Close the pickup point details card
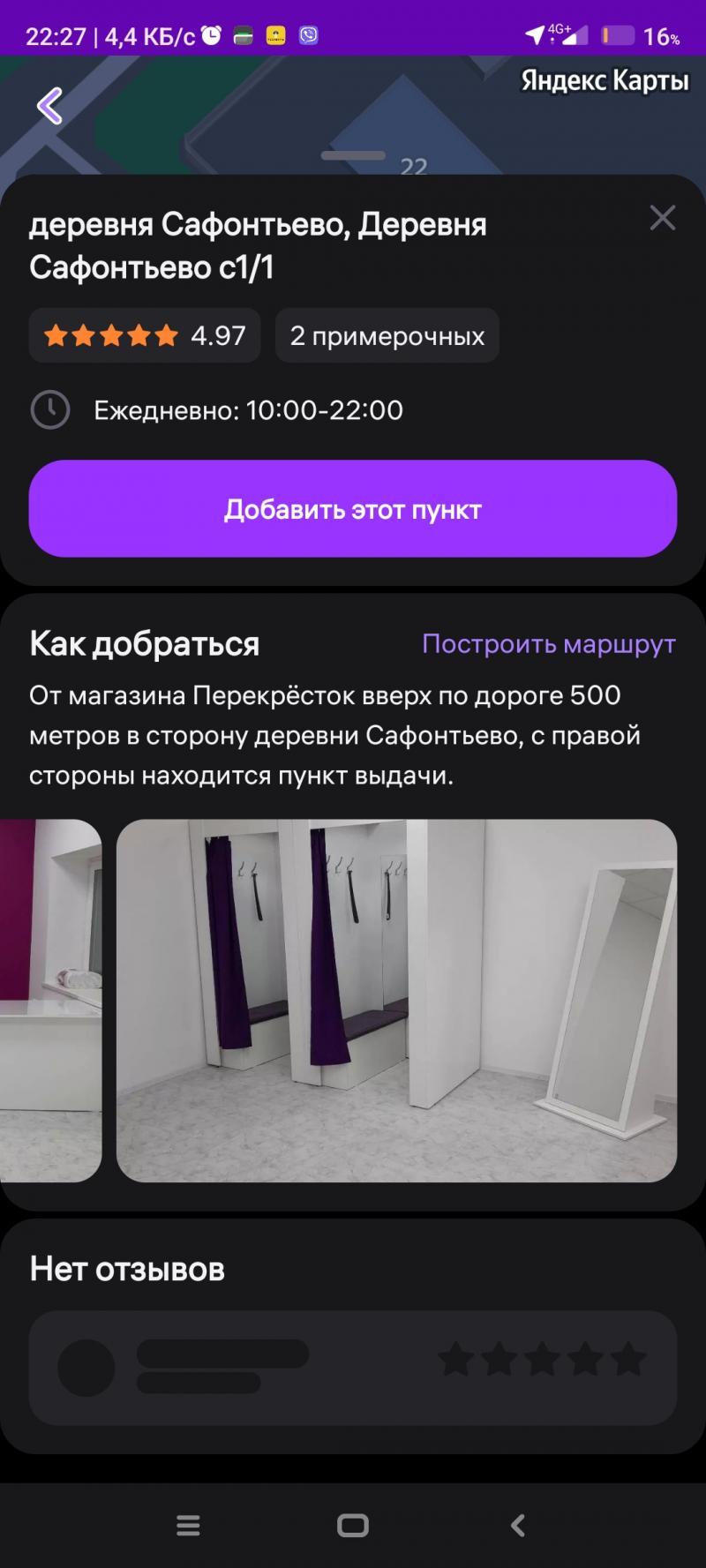The width and height of the screenshot is (706, 1568). point(662,218)
